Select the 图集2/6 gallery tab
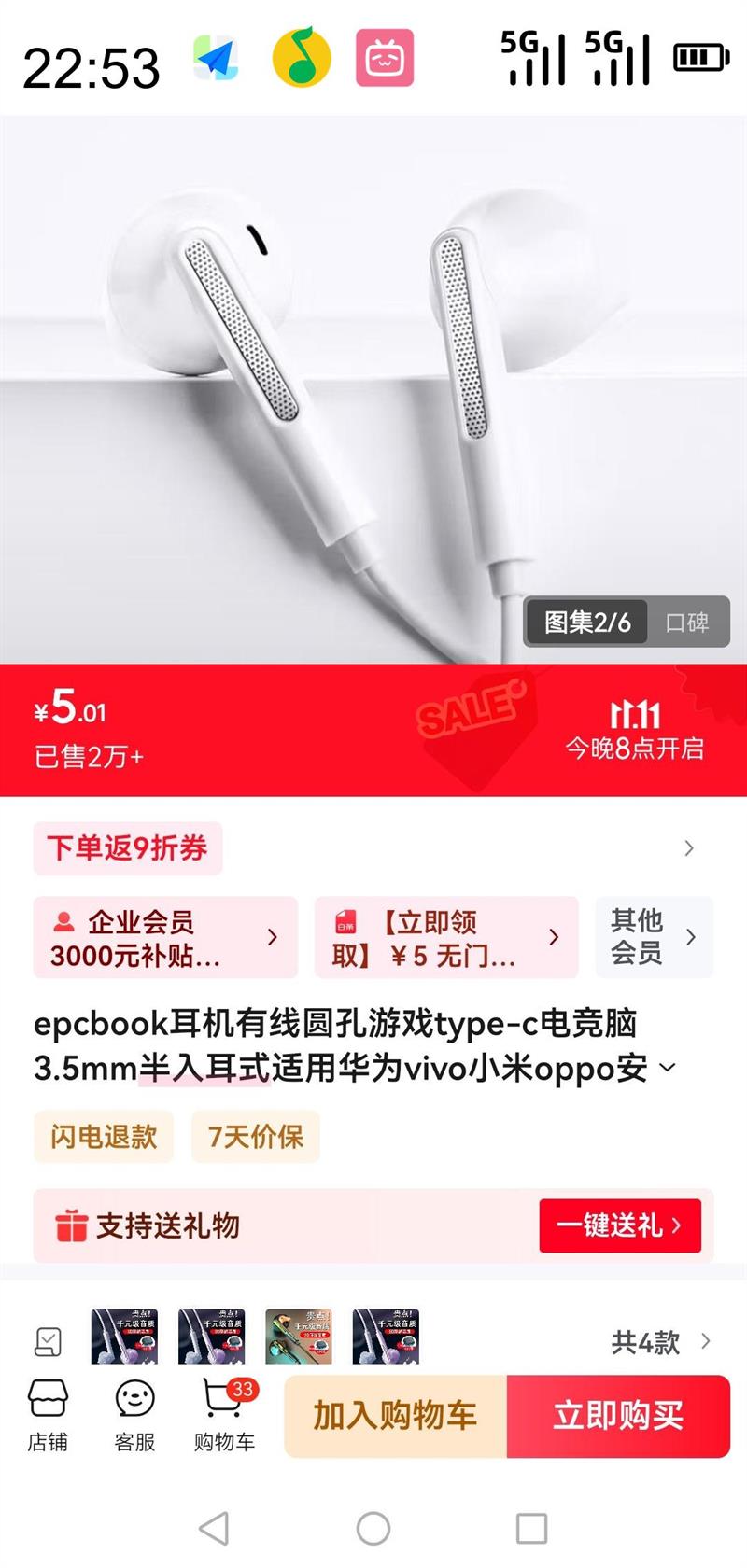The width and height of the screenshot is (747, 1568). pyautogui.click(x=585, y=623)
